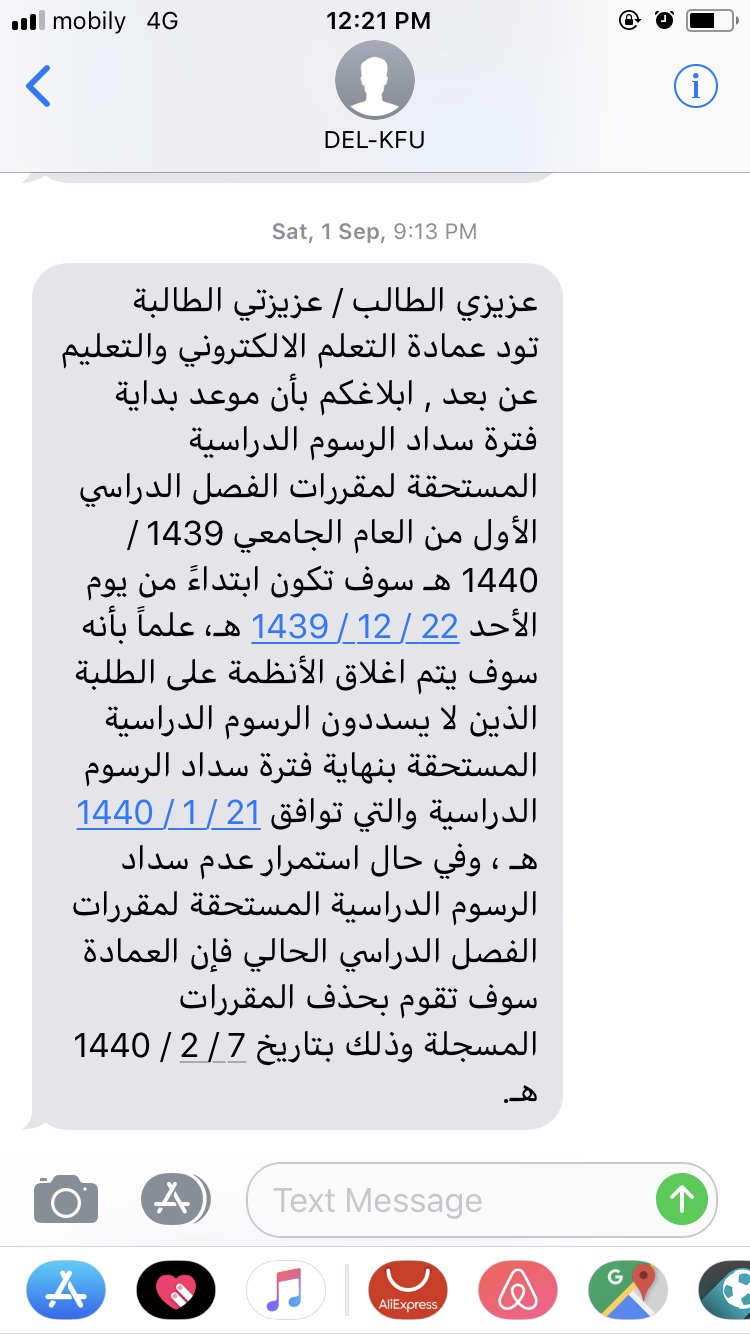Image resolution: width=750 pixels, height=1334 pixels.
Task: Open the AliExpress iMessage app
Action: point(408,1292)
